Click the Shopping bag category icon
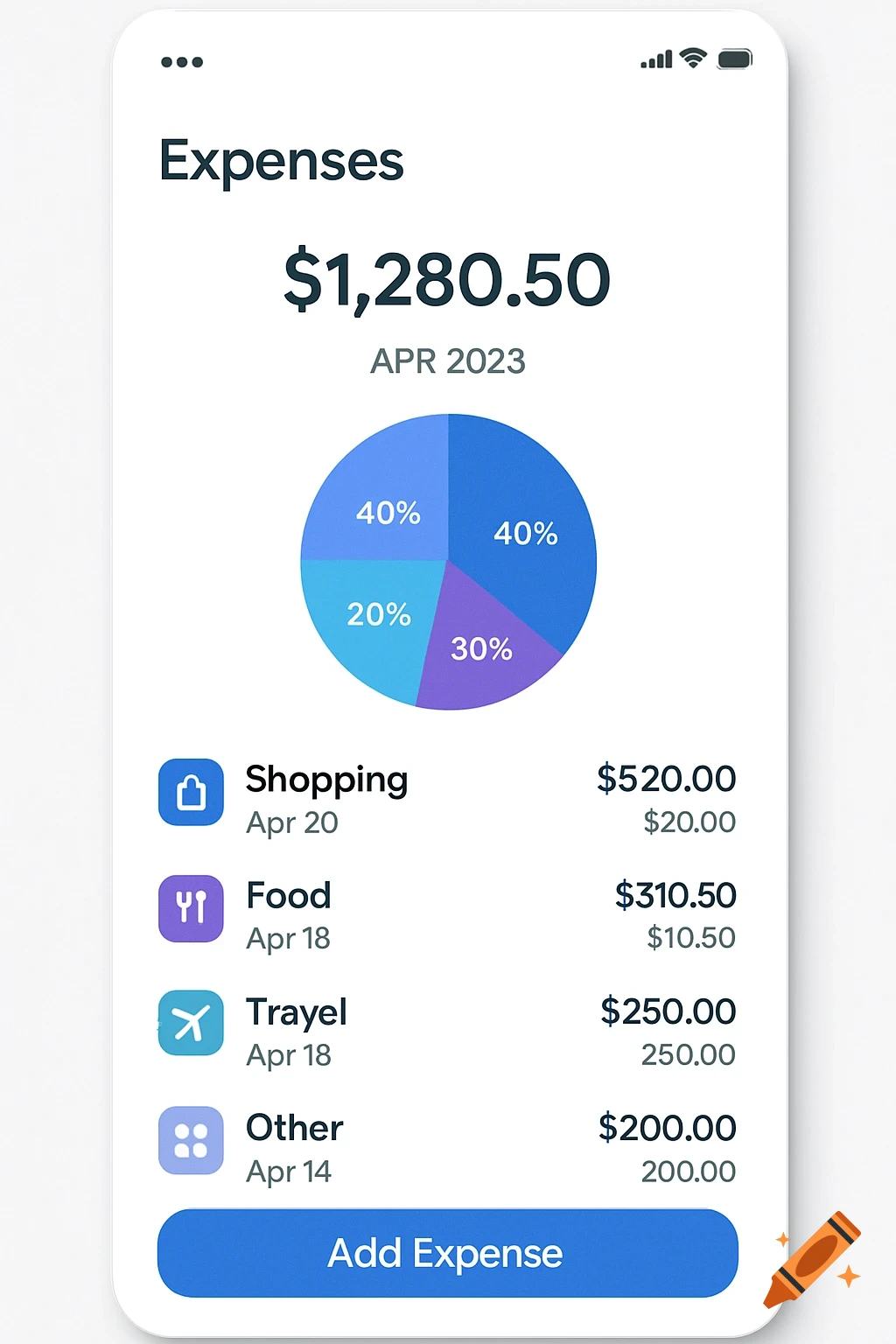The image size is (896, 1344). click(x=190, y=792)
